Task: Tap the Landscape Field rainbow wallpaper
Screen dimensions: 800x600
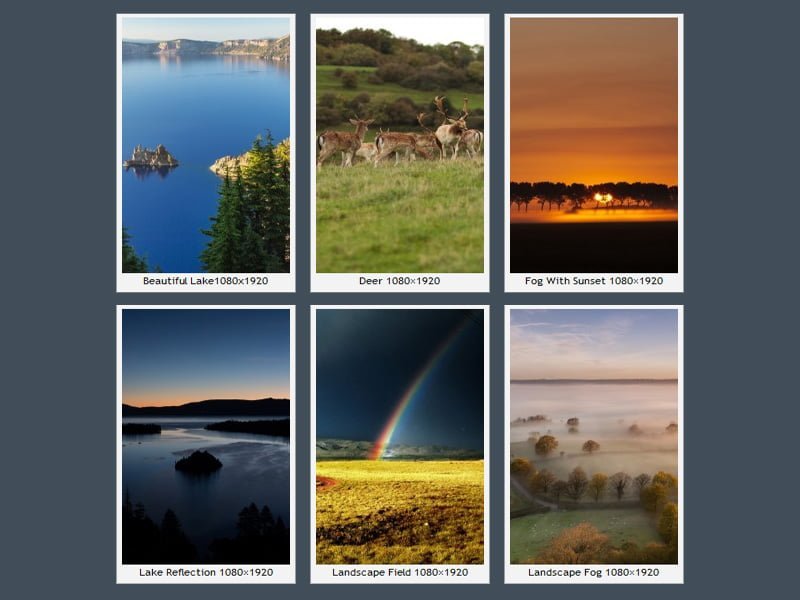Action: [399, 436]
